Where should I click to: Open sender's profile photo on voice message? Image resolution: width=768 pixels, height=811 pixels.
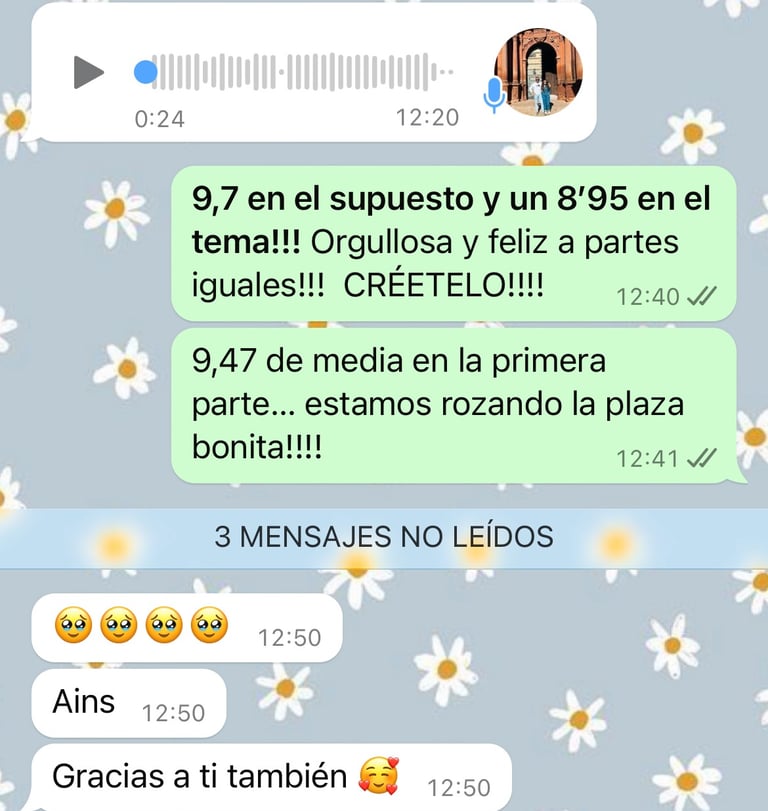point(538,72)
